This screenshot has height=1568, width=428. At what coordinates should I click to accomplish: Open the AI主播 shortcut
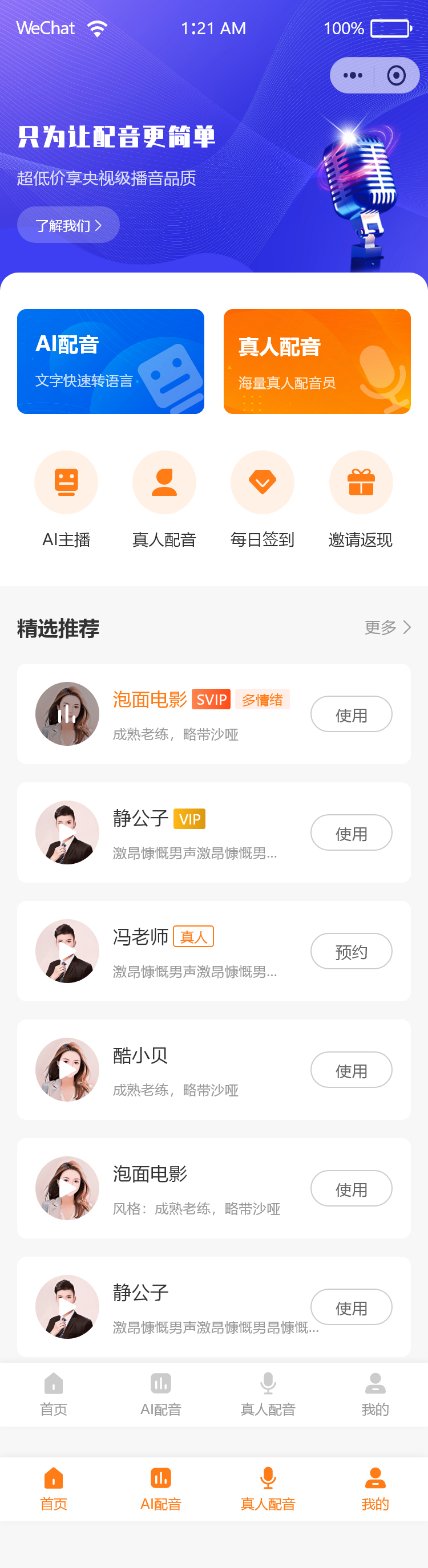tap(66, 483)
